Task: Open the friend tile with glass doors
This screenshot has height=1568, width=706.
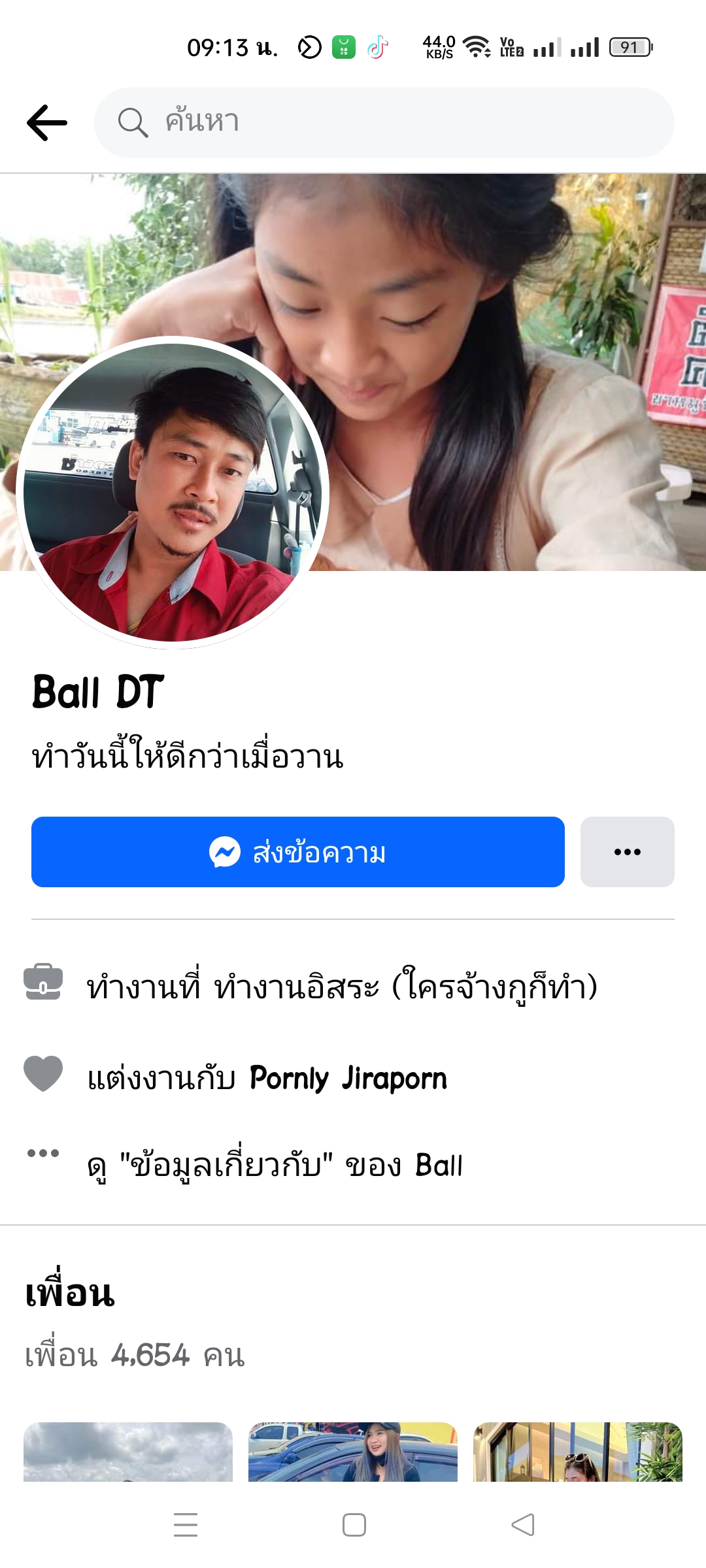Action: pyautogui.click(x=578, y=1452)
